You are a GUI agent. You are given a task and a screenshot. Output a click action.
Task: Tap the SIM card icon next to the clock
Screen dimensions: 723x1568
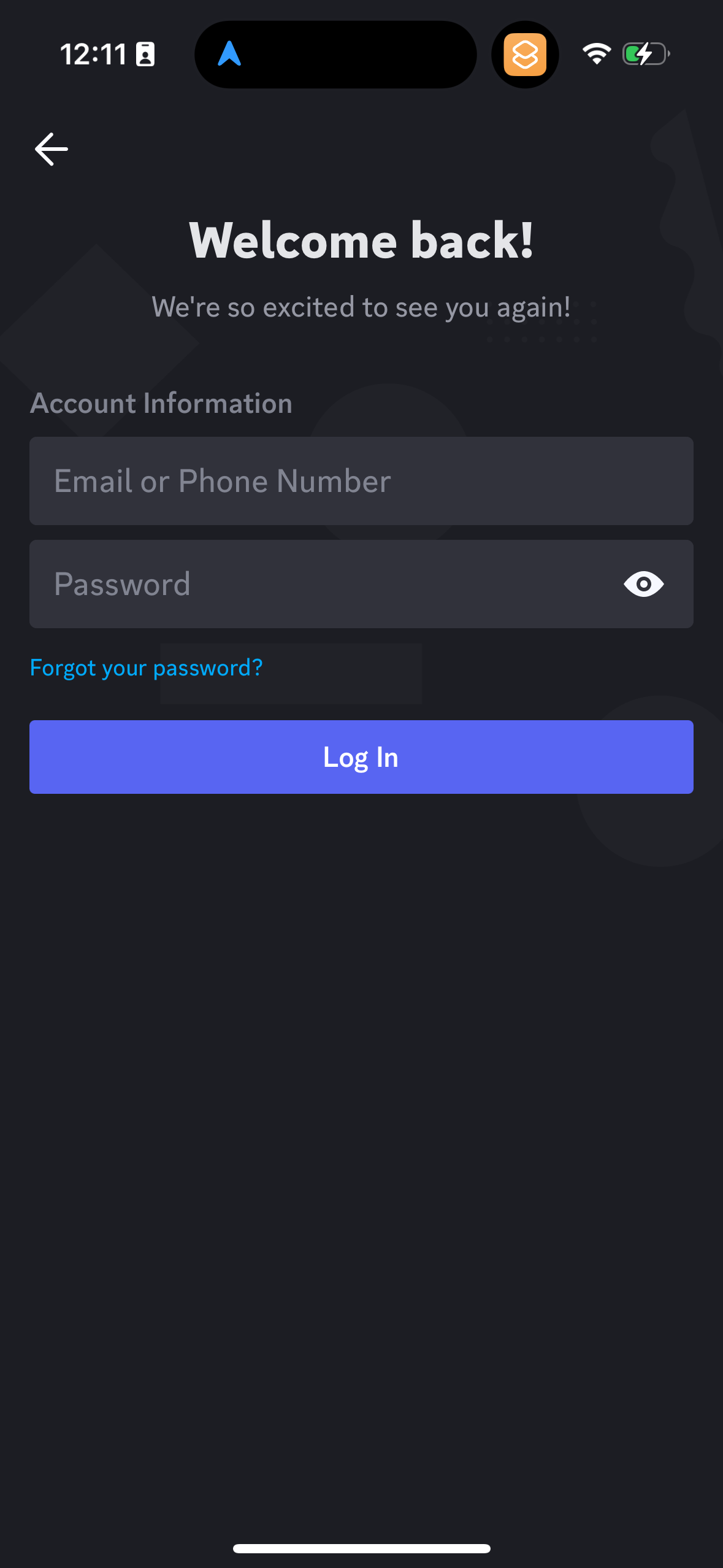tap(145, 54)
